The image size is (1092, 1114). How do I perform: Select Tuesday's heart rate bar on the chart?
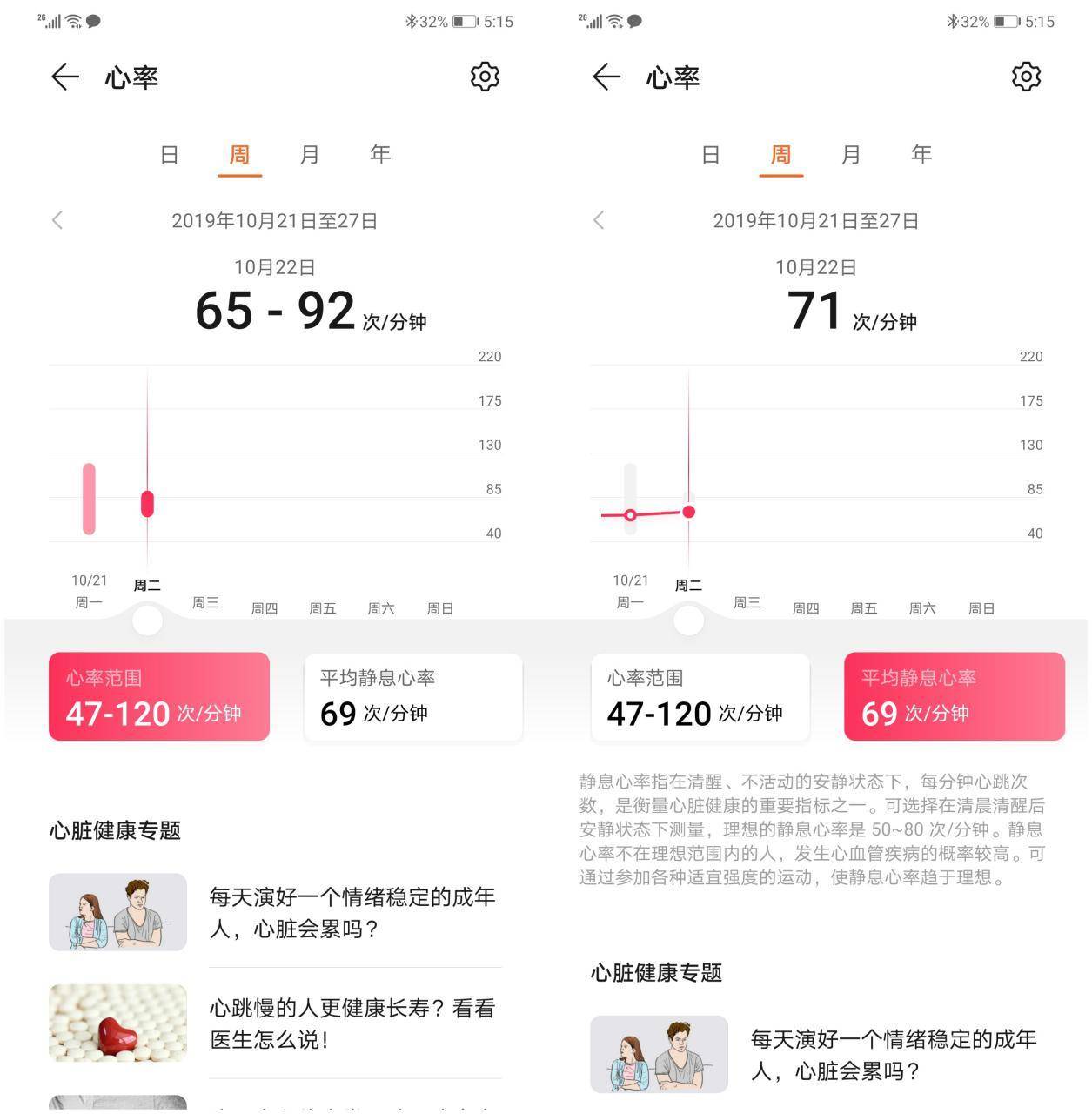point(146,503)
